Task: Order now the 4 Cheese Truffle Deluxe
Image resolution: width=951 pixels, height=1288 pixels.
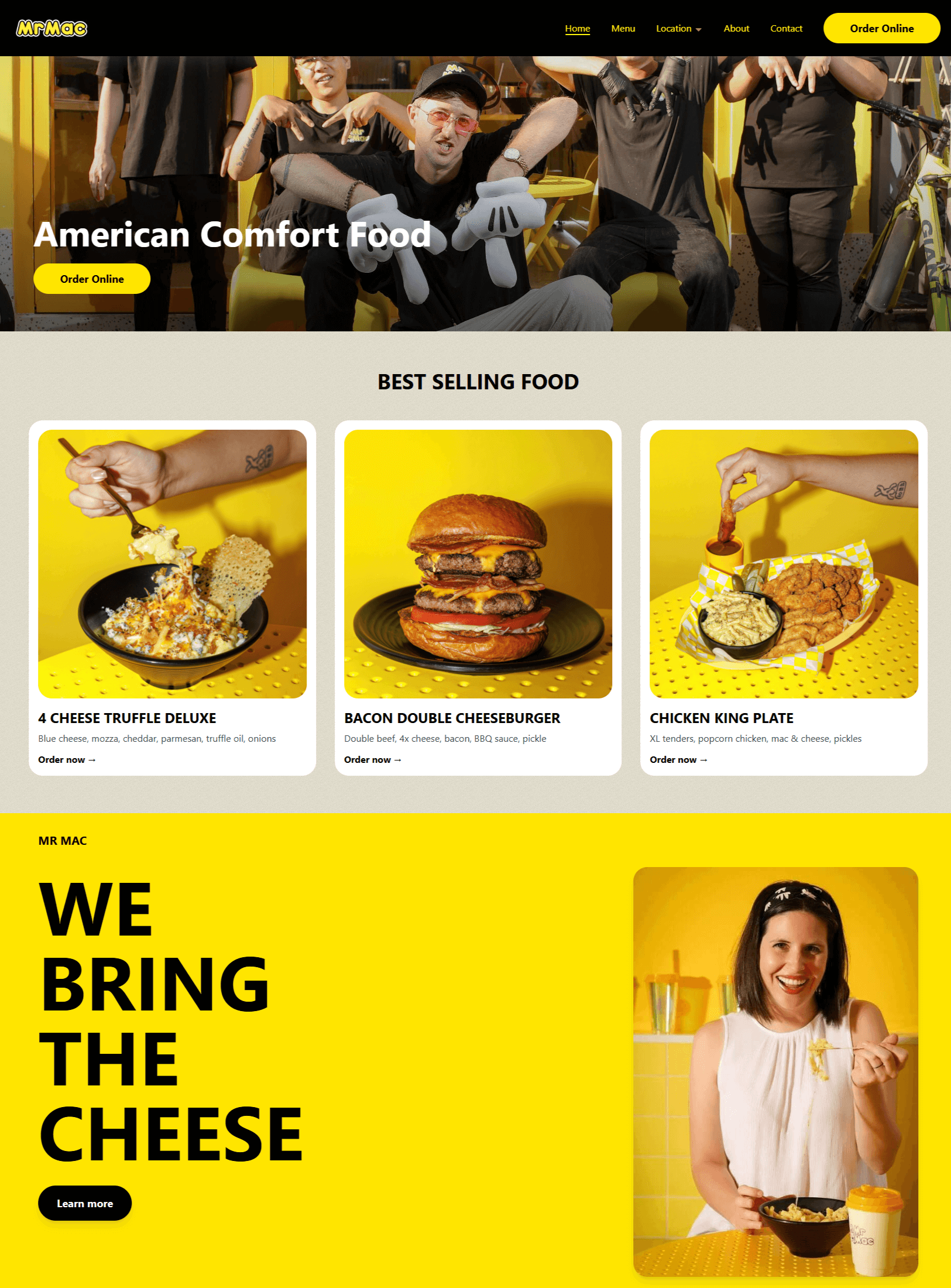Action: [x=67, y=759]
